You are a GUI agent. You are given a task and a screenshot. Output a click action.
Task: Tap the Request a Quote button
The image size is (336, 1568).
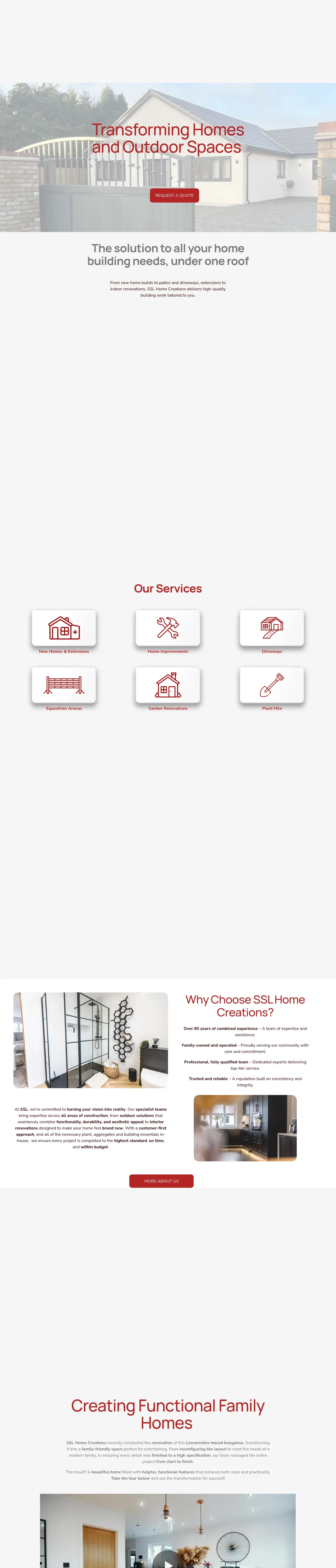pos(174,195)
